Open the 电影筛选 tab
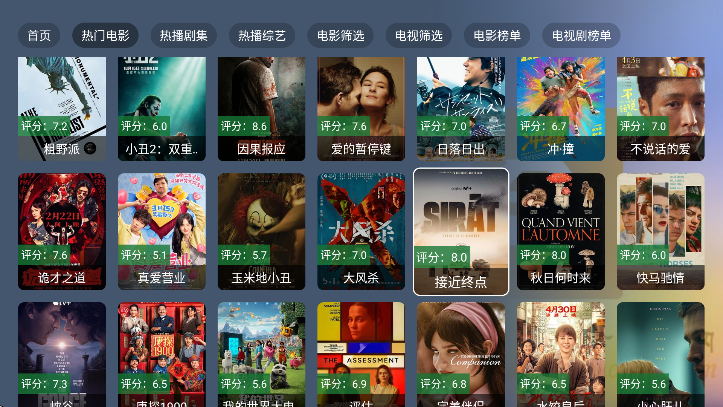 click(340, 36)
